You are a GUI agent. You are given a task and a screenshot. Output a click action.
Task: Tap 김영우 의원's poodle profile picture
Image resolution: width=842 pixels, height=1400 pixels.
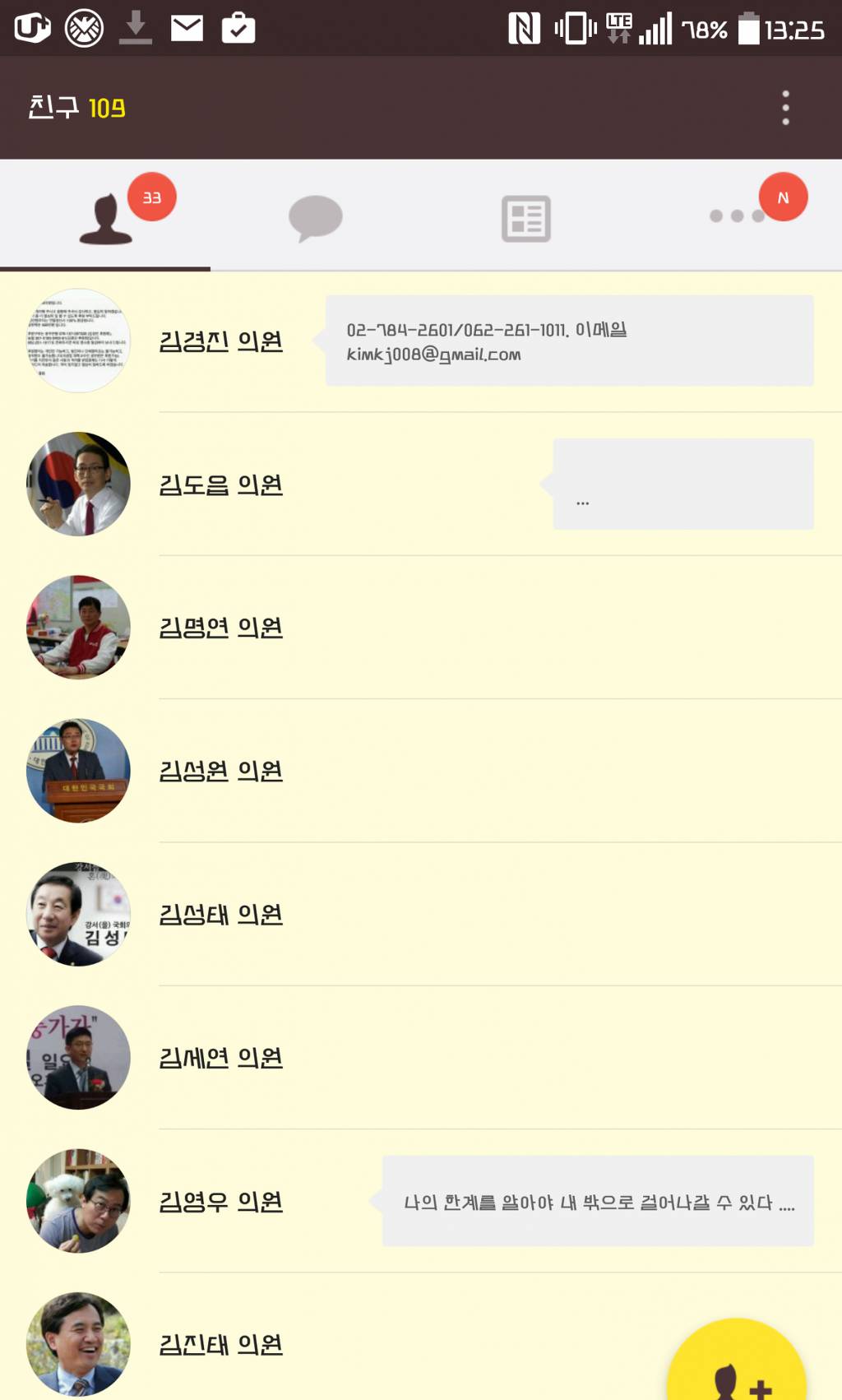click(x=78, y=1201)
